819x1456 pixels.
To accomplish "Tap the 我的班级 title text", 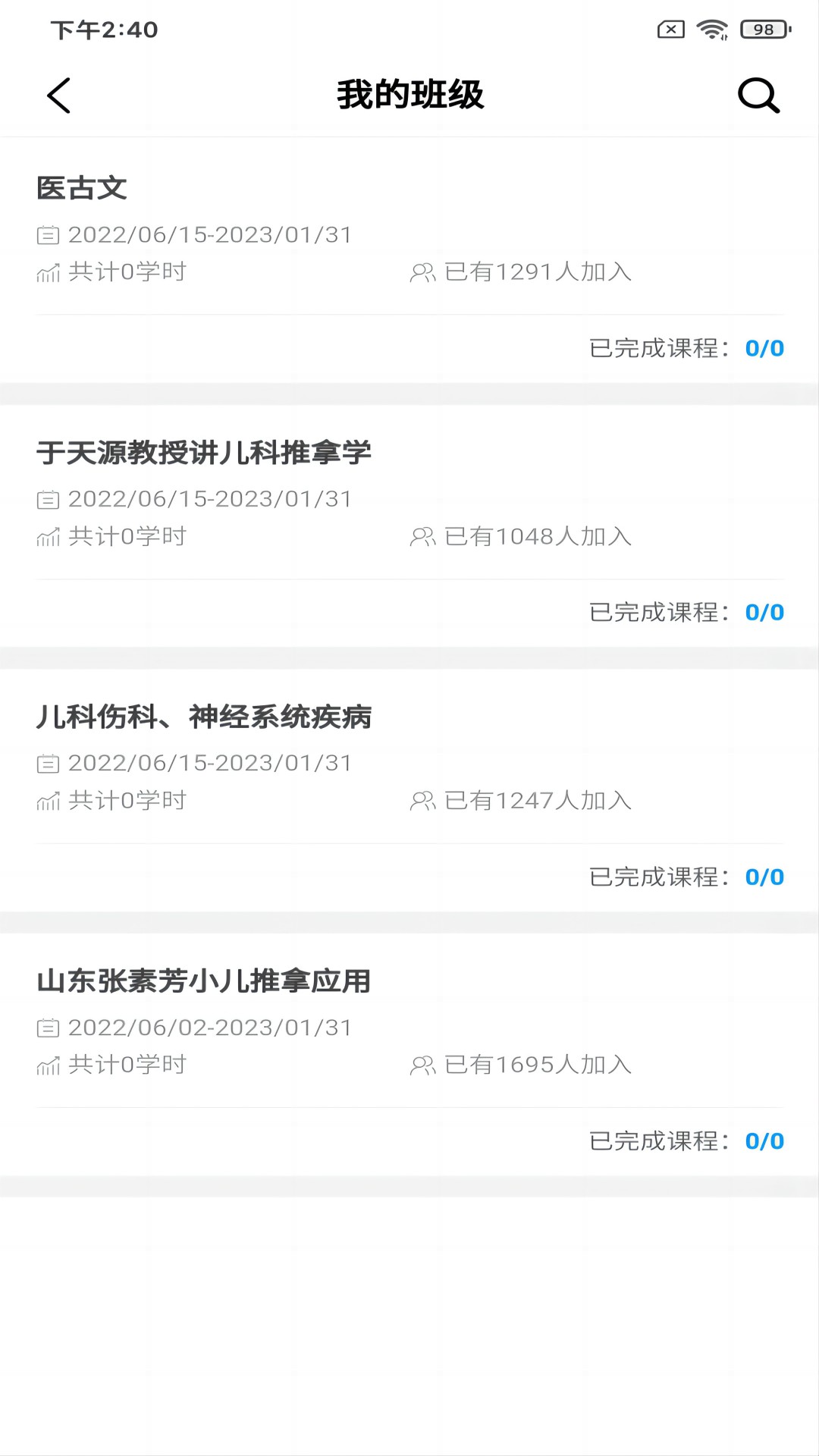I will tap(409, 96).
